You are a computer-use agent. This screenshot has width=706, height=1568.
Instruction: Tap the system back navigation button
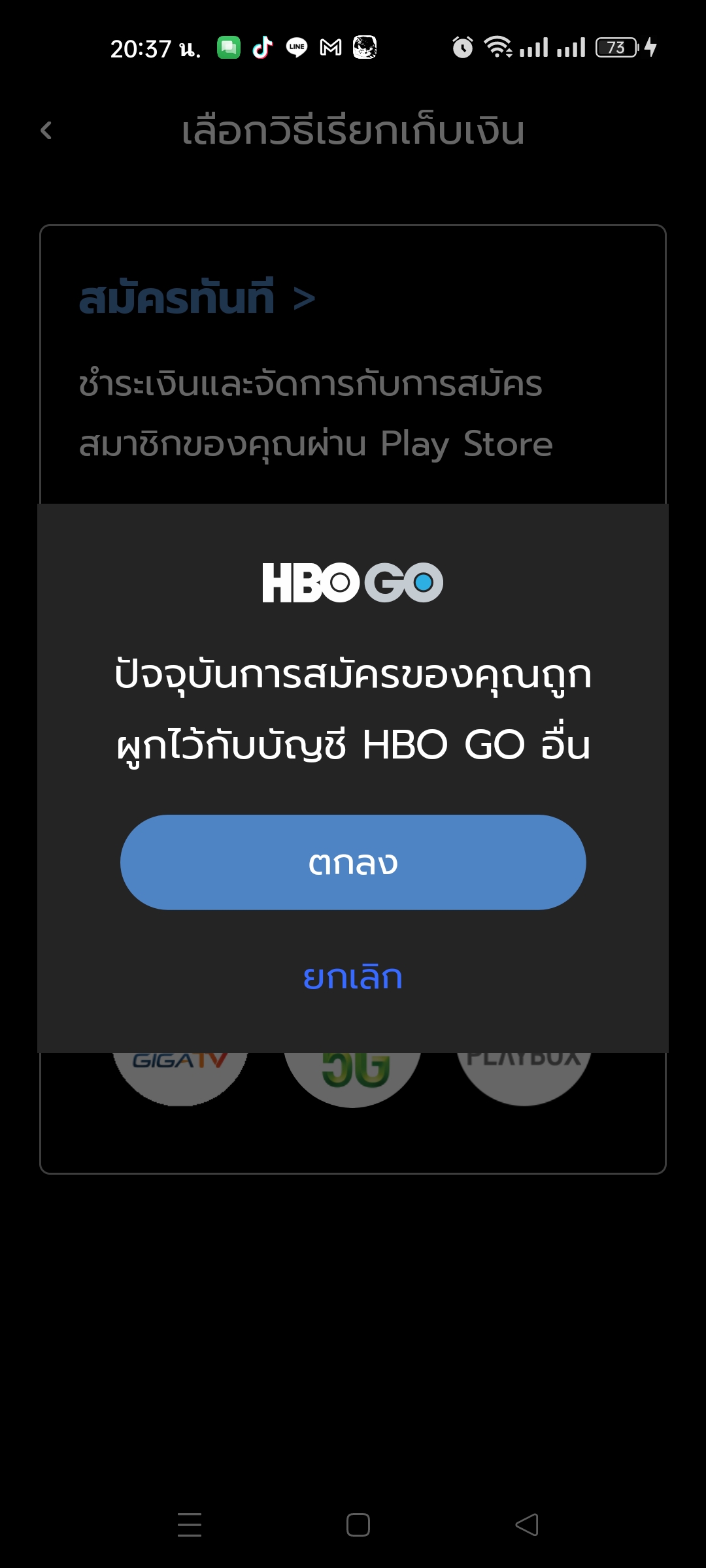[527, 1525]
